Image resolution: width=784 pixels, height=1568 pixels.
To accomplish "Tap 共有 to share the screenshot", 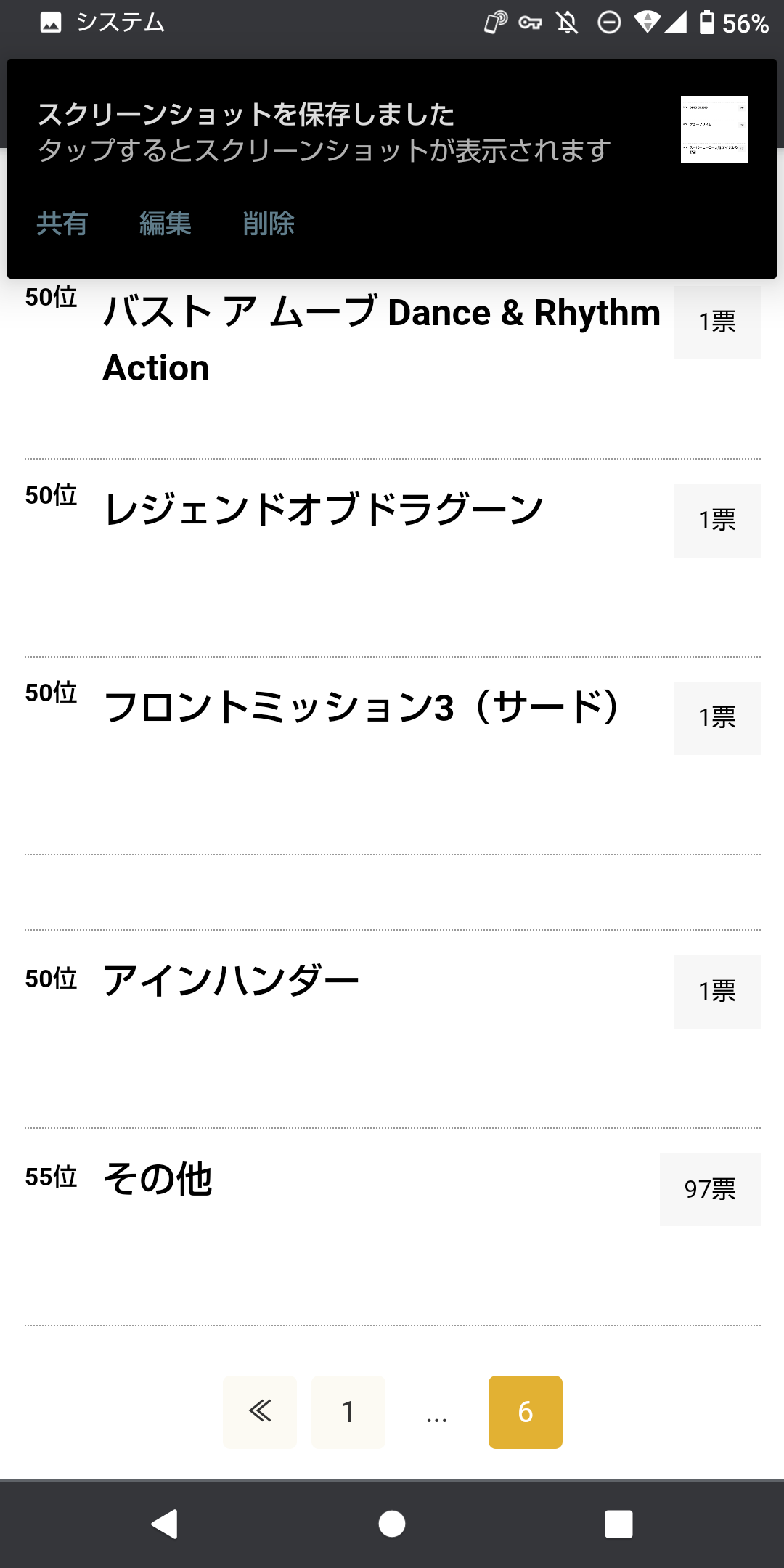I will point(62,223).
